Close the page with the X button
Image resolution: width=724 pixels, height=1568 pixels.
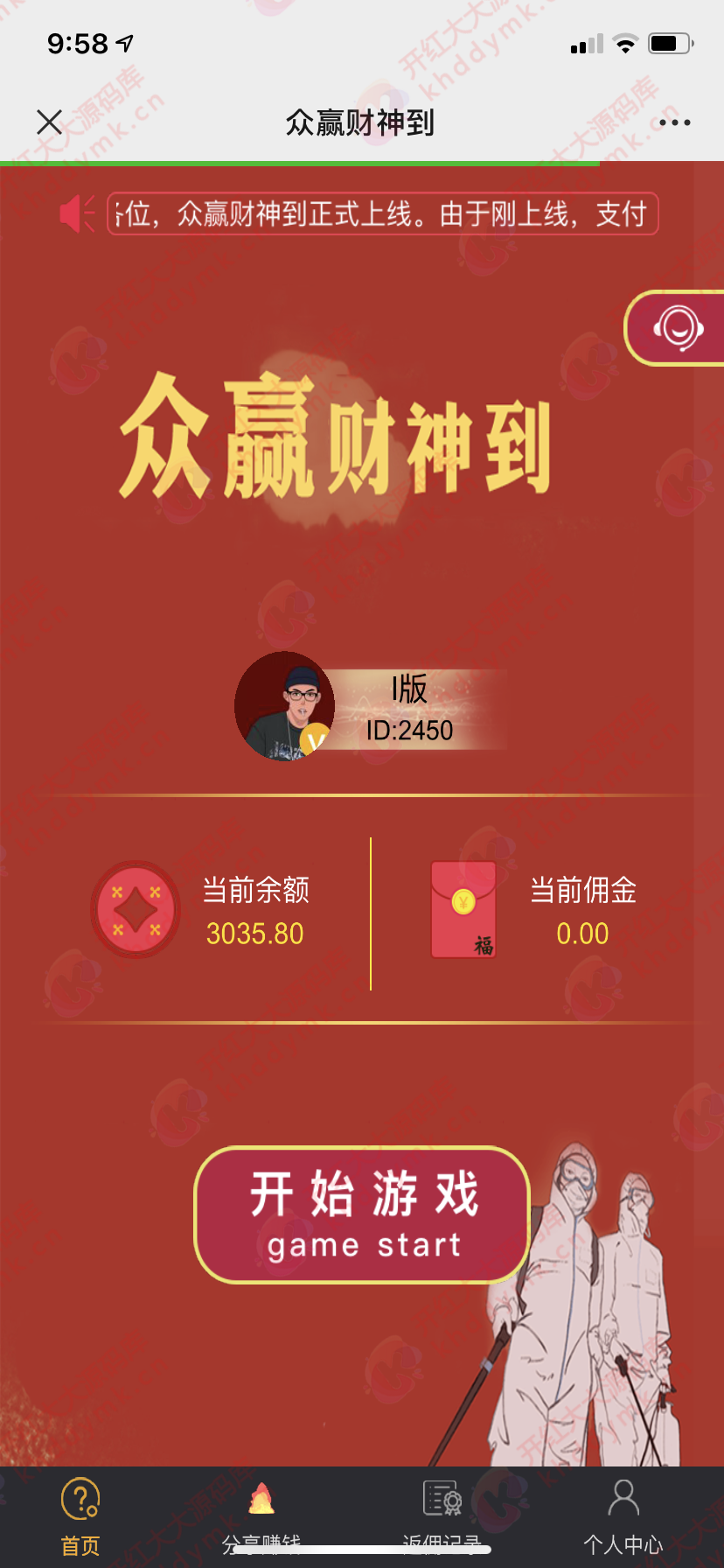click(49, 122)
